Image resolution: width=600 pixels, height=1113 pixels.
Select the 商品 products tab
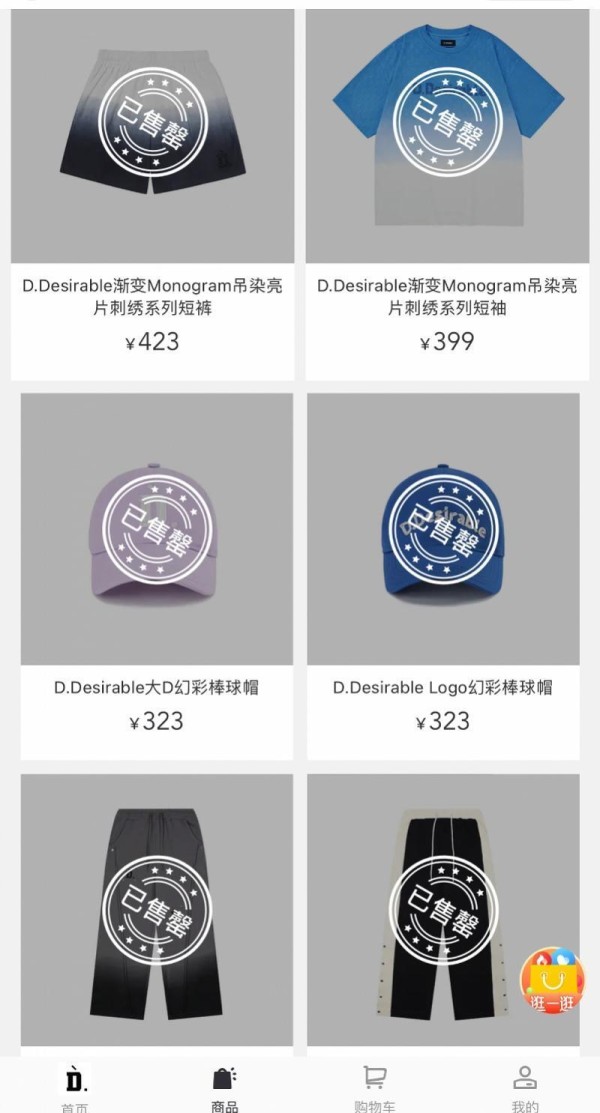point(225,1088)
